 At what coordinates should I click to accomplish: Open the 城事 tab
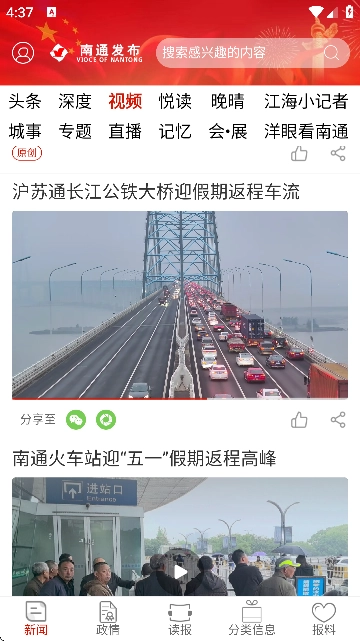tap(25, 132)
